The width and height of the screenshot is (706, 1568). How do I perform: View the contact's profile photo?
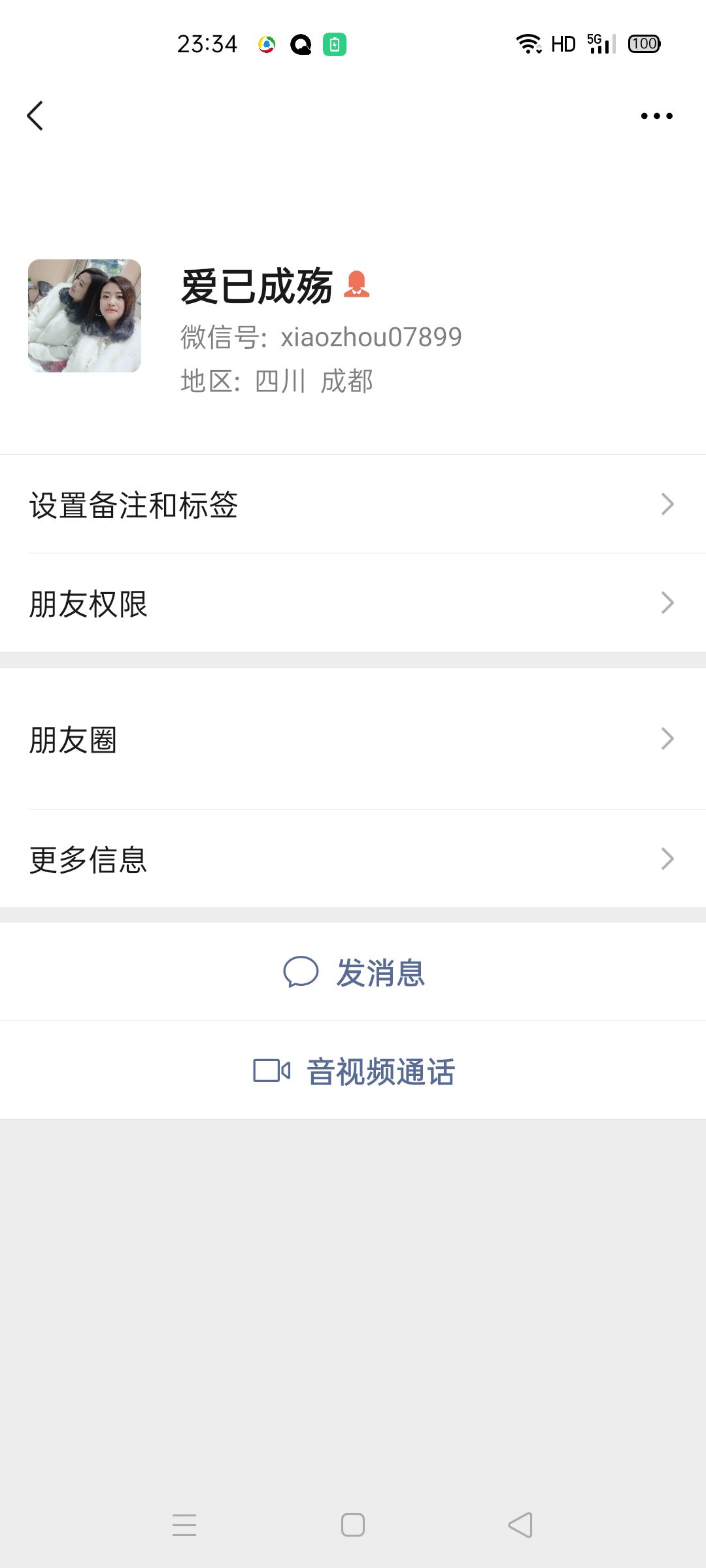click(x=84, y=316)
